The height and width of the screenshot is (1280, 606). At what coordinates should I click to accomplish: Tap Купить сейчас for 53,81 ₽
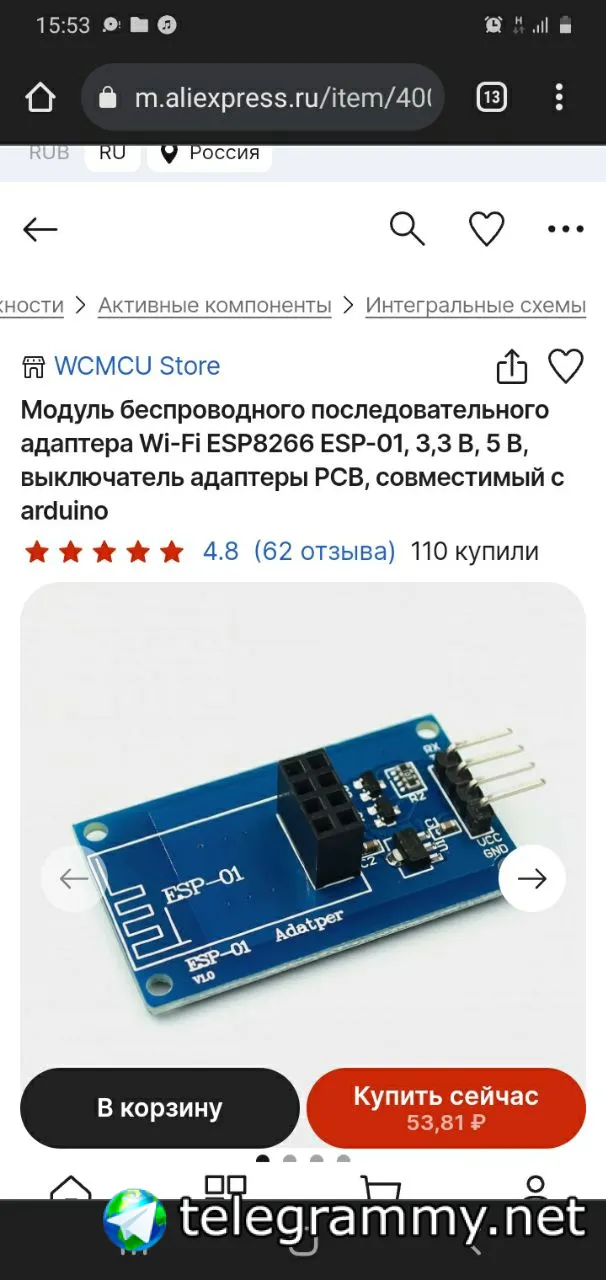(446, 1108)
